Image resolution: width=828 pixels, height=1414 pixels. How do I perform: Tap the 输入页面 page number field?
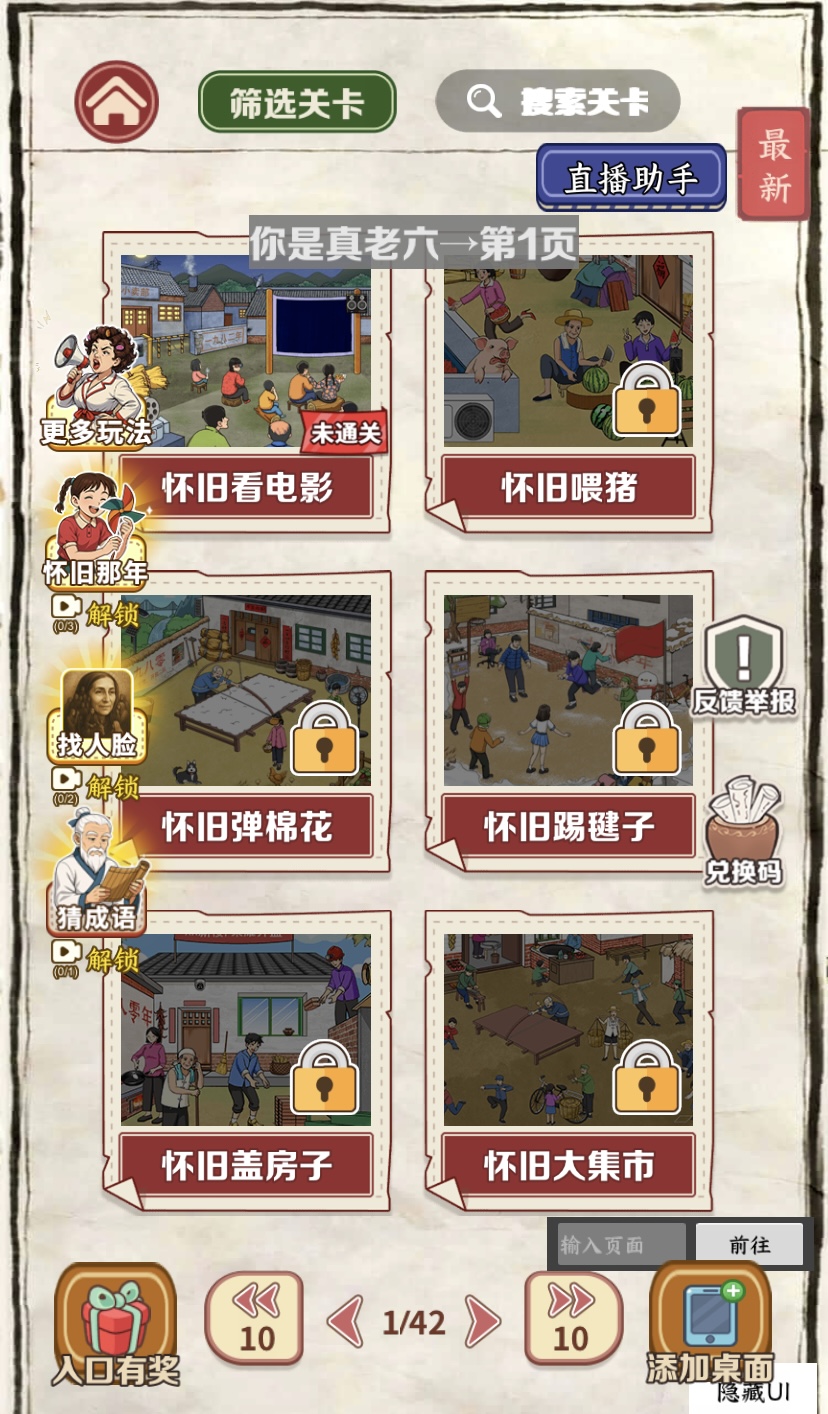point(620,1245)
